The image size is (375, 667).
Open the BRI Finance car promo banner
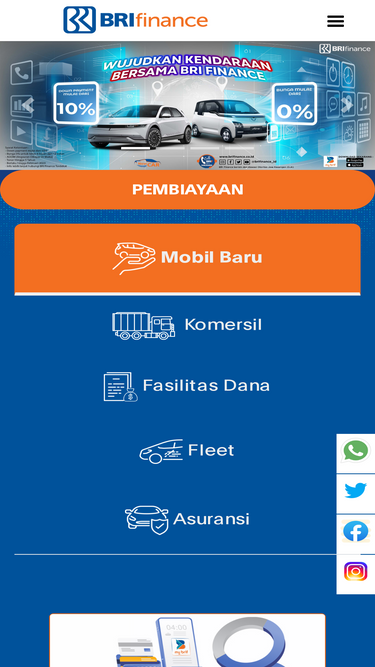pos(188,105)
